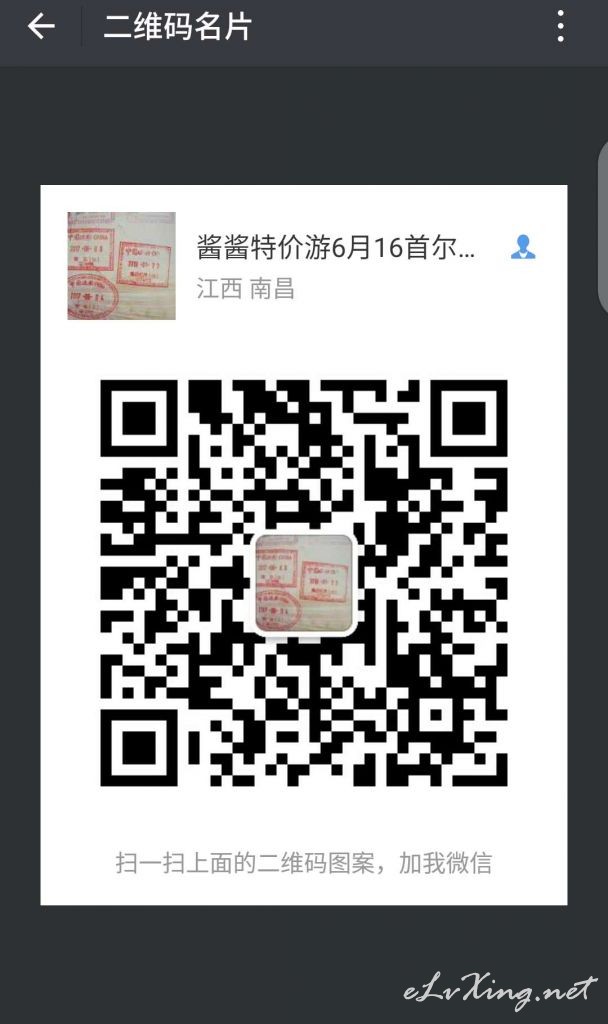This screenshot has width=608, height=1024.
Task: Open the three-dot overflow menu
Action: coord(560,27)
